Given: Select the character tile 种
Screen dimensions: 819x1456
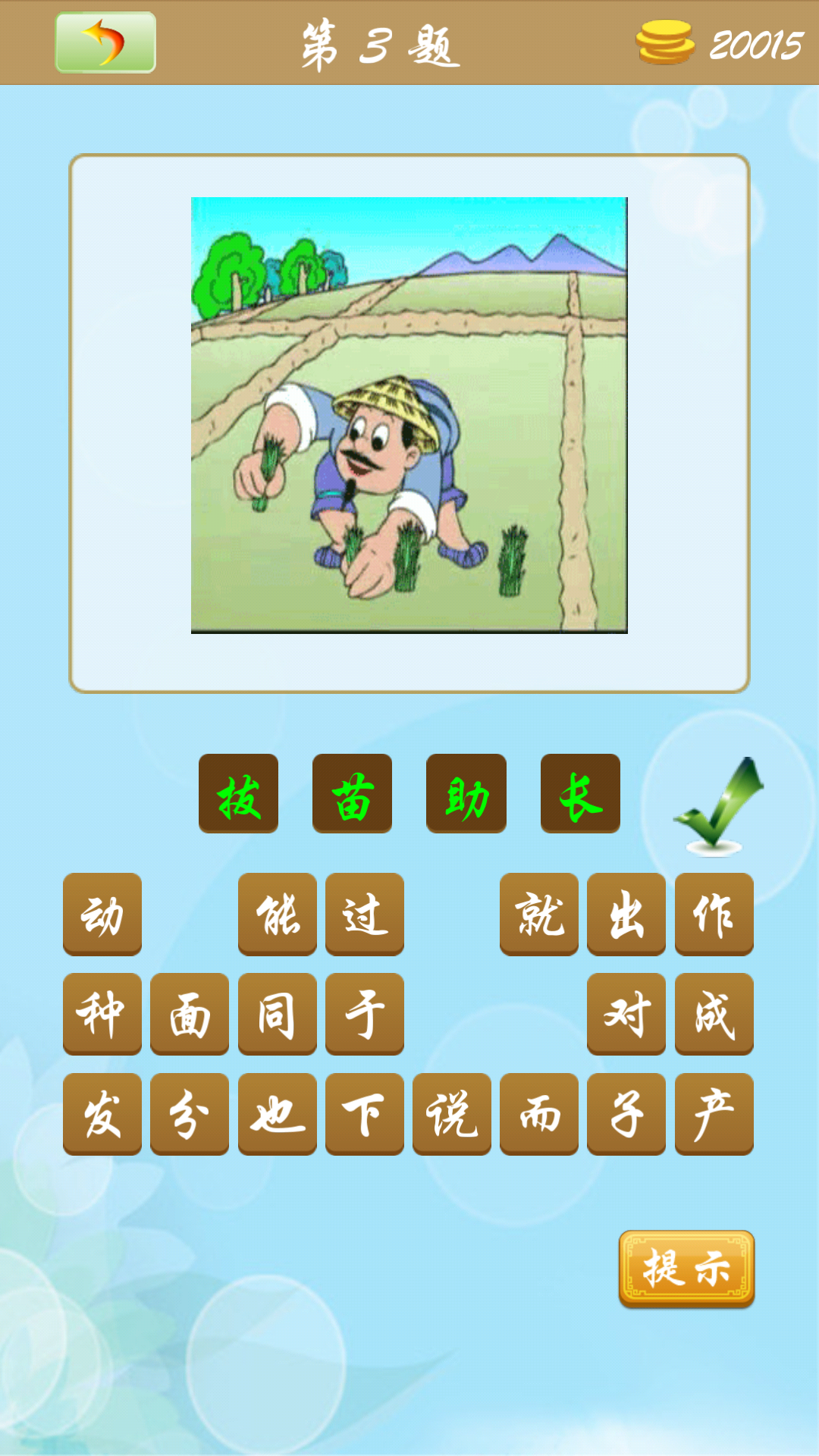Looking at the screenshot, I should (102, 1014).
